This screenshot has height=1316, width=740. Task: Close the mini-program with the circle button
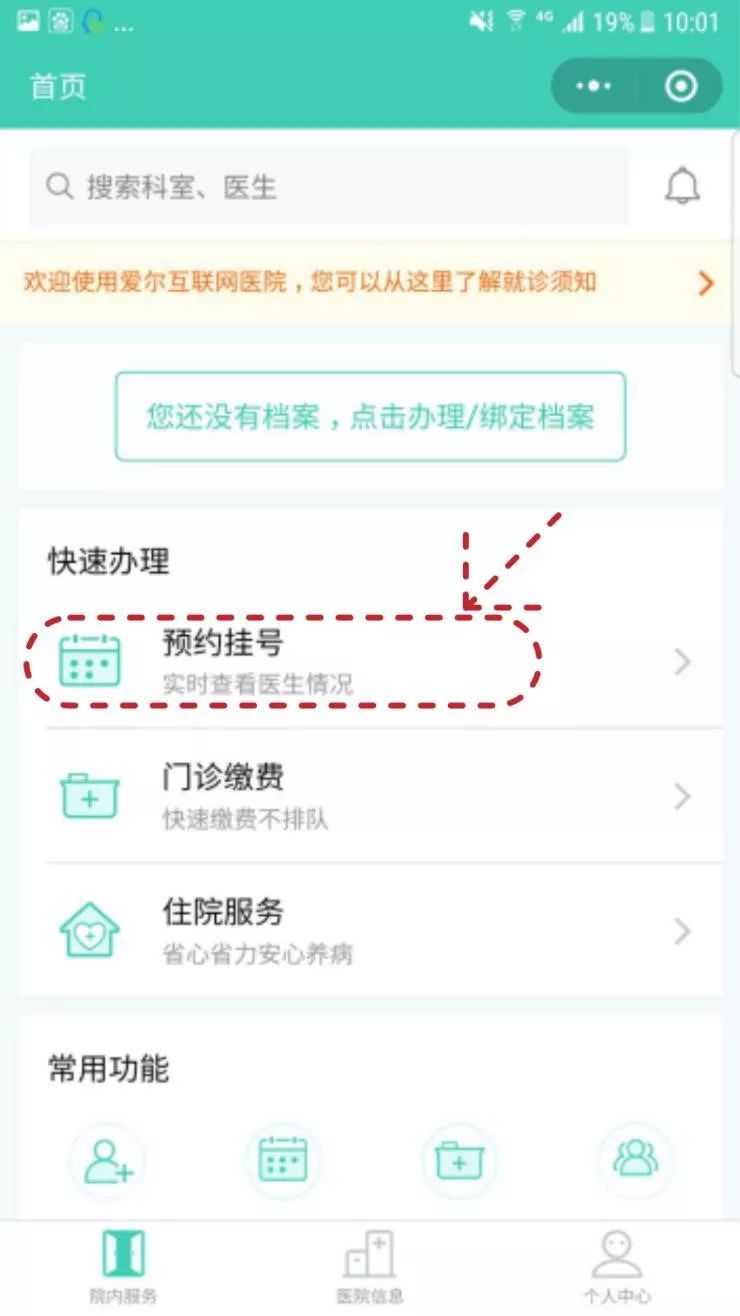coord(681,86)
